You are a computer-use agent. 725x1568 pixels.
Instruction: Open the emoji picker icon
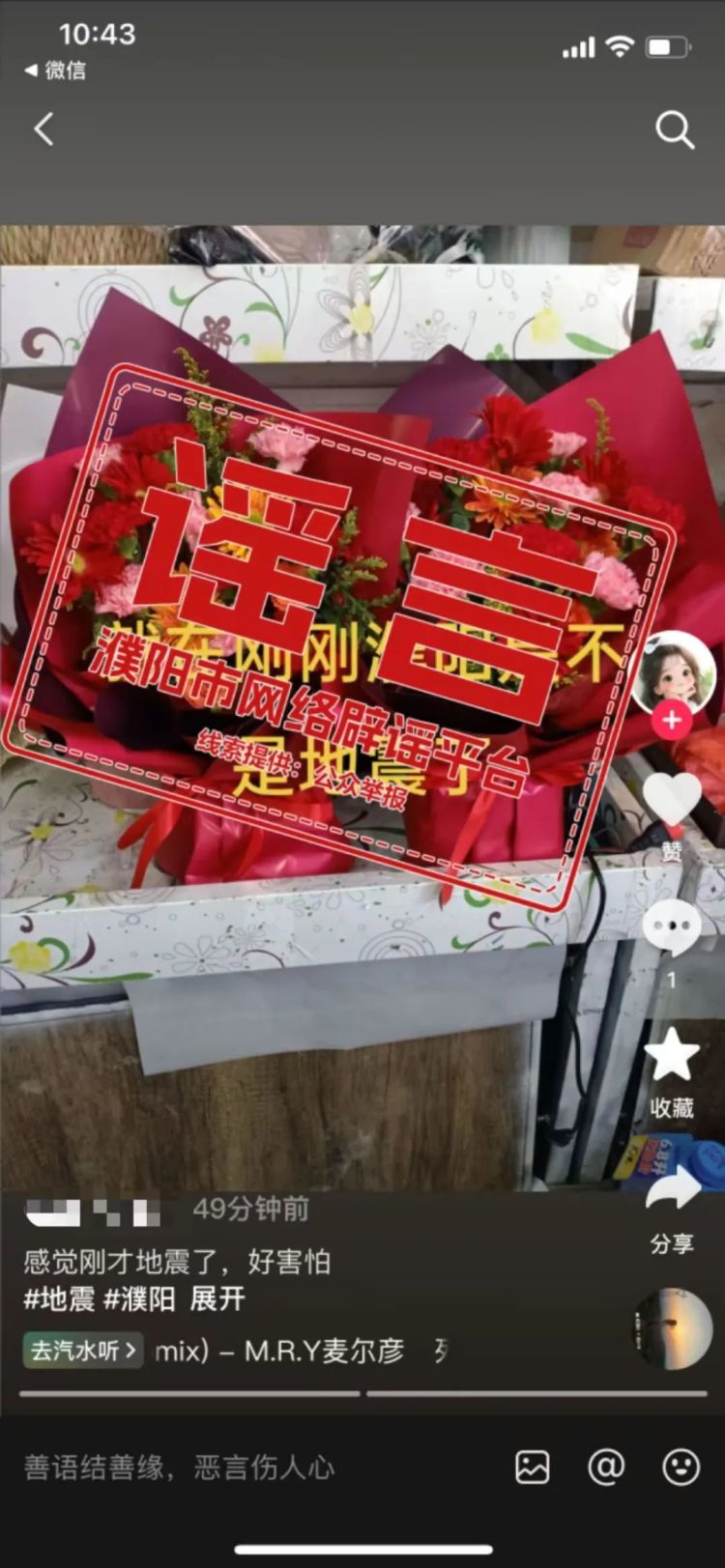(x=681, y=1468)
